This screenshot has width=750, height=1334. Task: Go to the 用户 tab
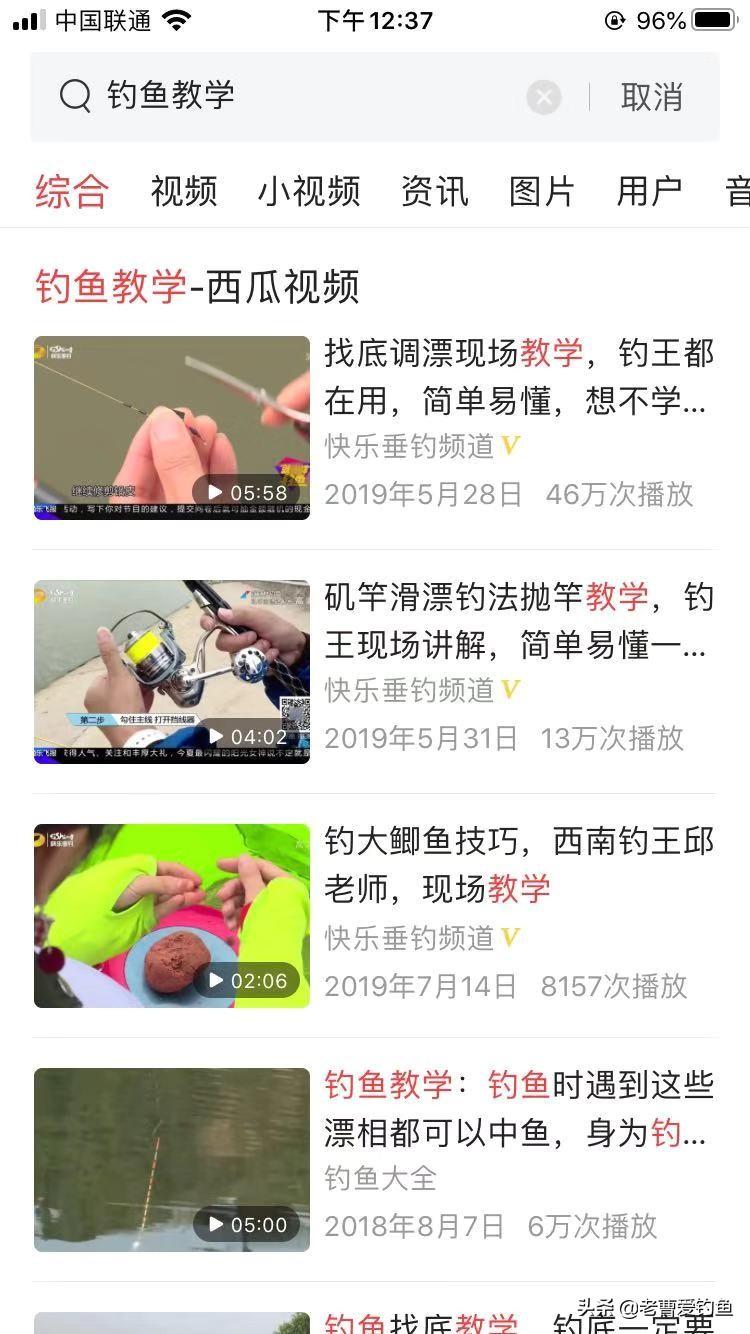(x=649, y=191)
